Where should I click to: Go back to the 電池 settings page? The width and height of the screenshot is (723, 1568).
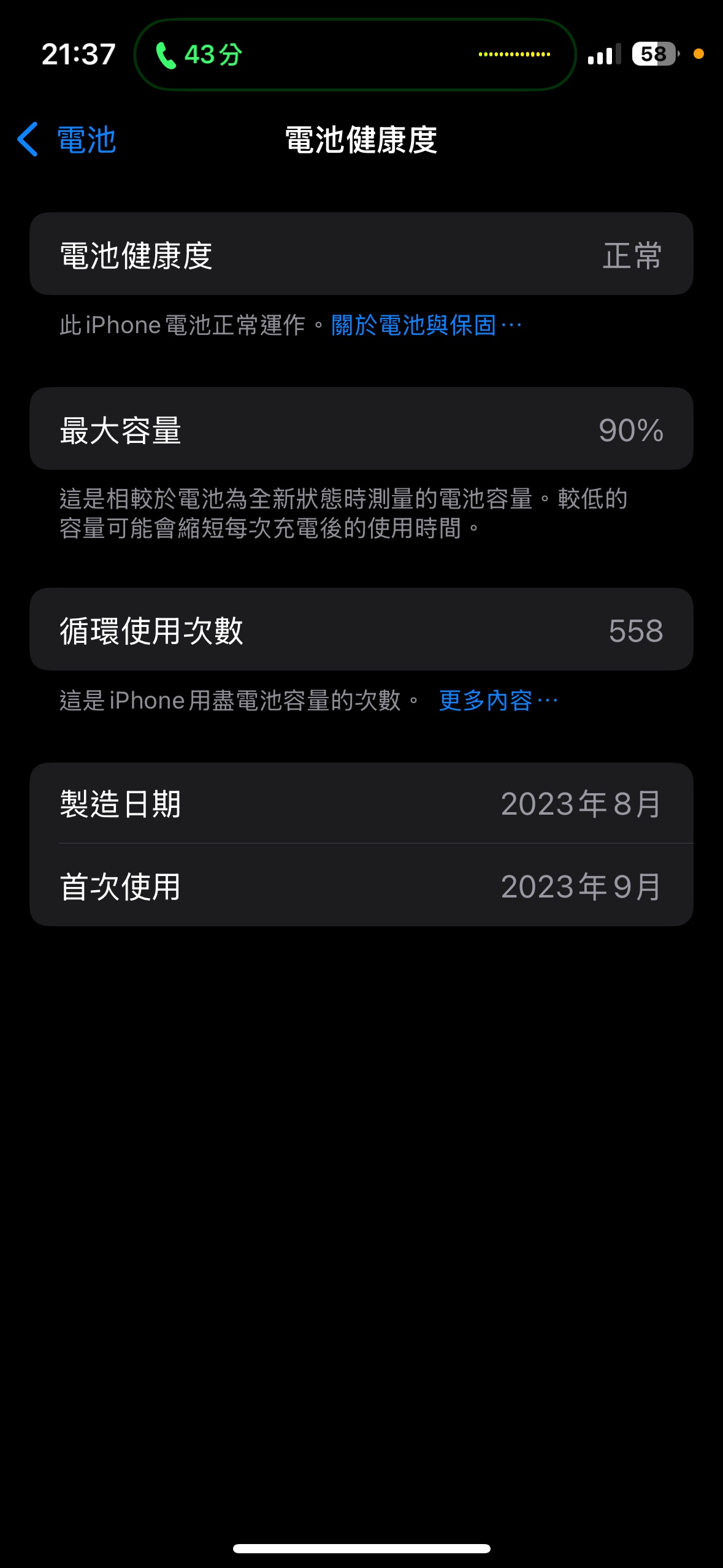coord(66,140)
